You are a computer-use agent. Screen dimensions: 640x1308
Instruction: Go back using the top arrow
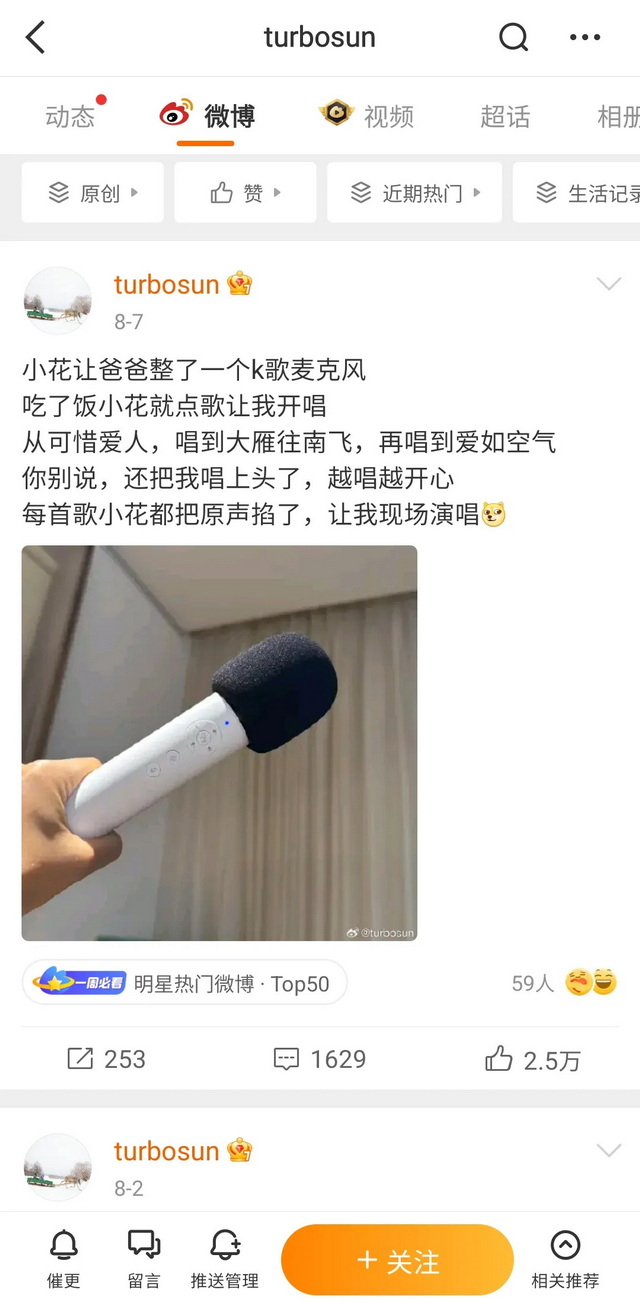point(36,38)
